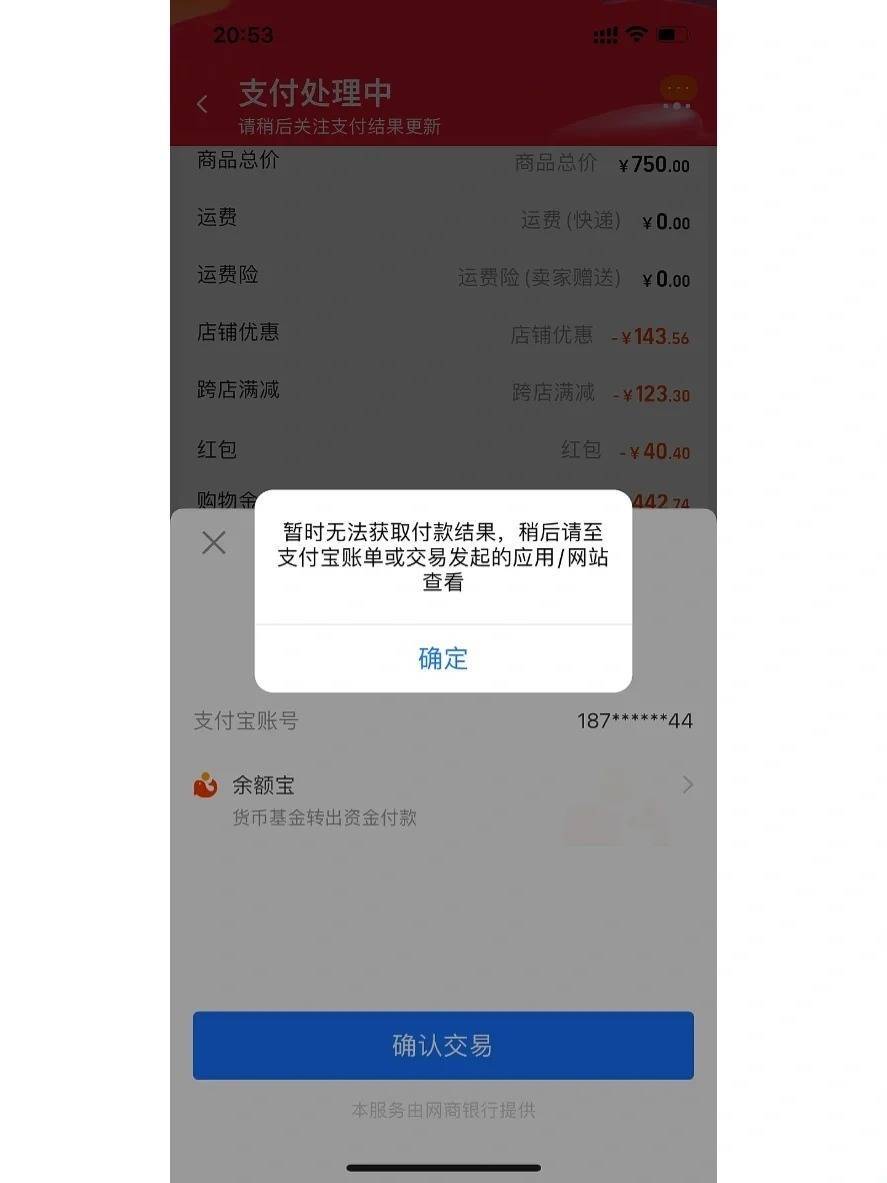Open details of 红包 discount row
This screenshot has width=887, height=1183.
pos(443,451)
